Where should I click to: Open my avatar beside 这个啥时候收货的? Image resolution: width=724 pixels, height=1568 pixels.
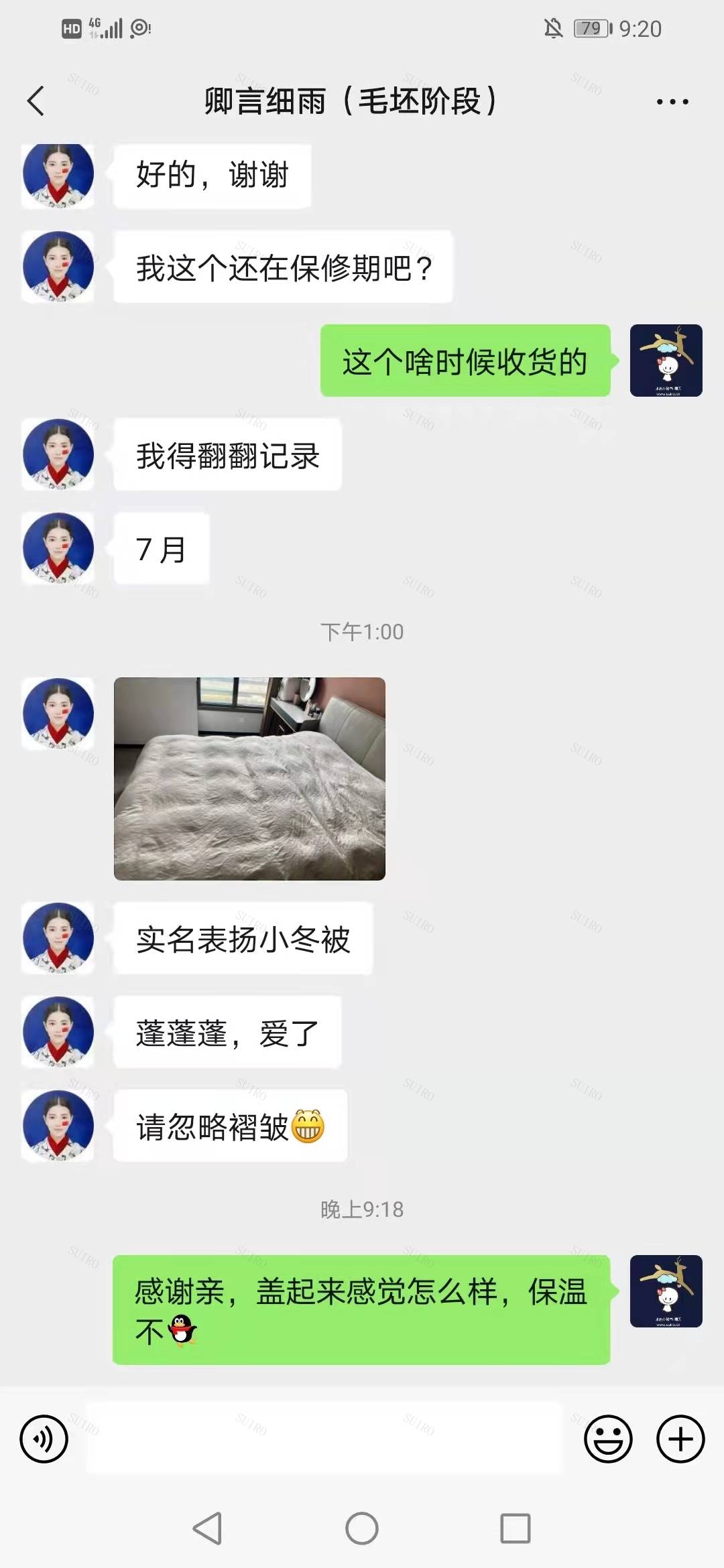[666, 361]
